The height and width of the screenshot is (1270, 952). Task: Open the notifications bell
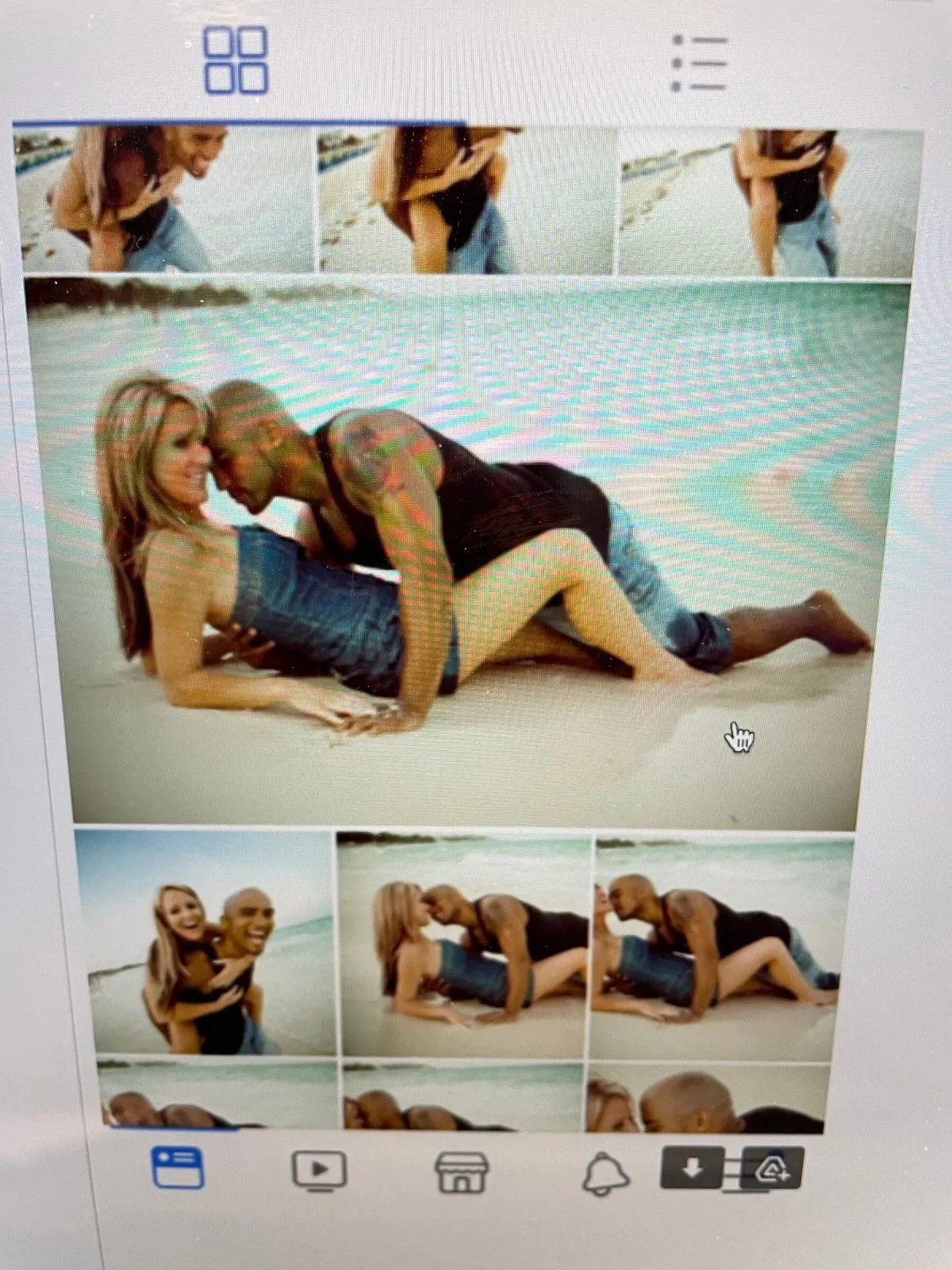click(x=605, y=1173)
